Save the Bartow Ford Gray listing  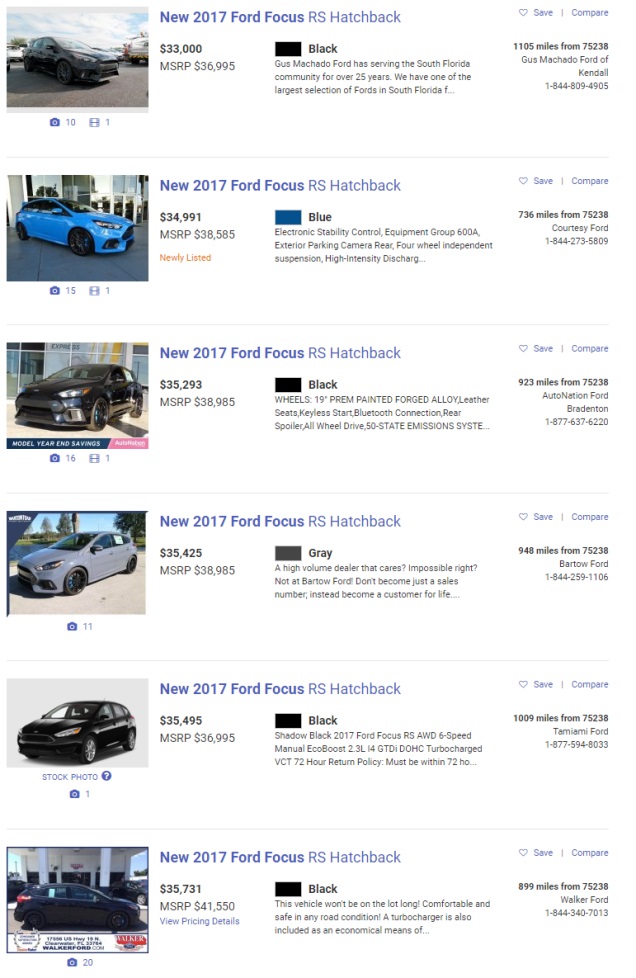pos(536,517)
